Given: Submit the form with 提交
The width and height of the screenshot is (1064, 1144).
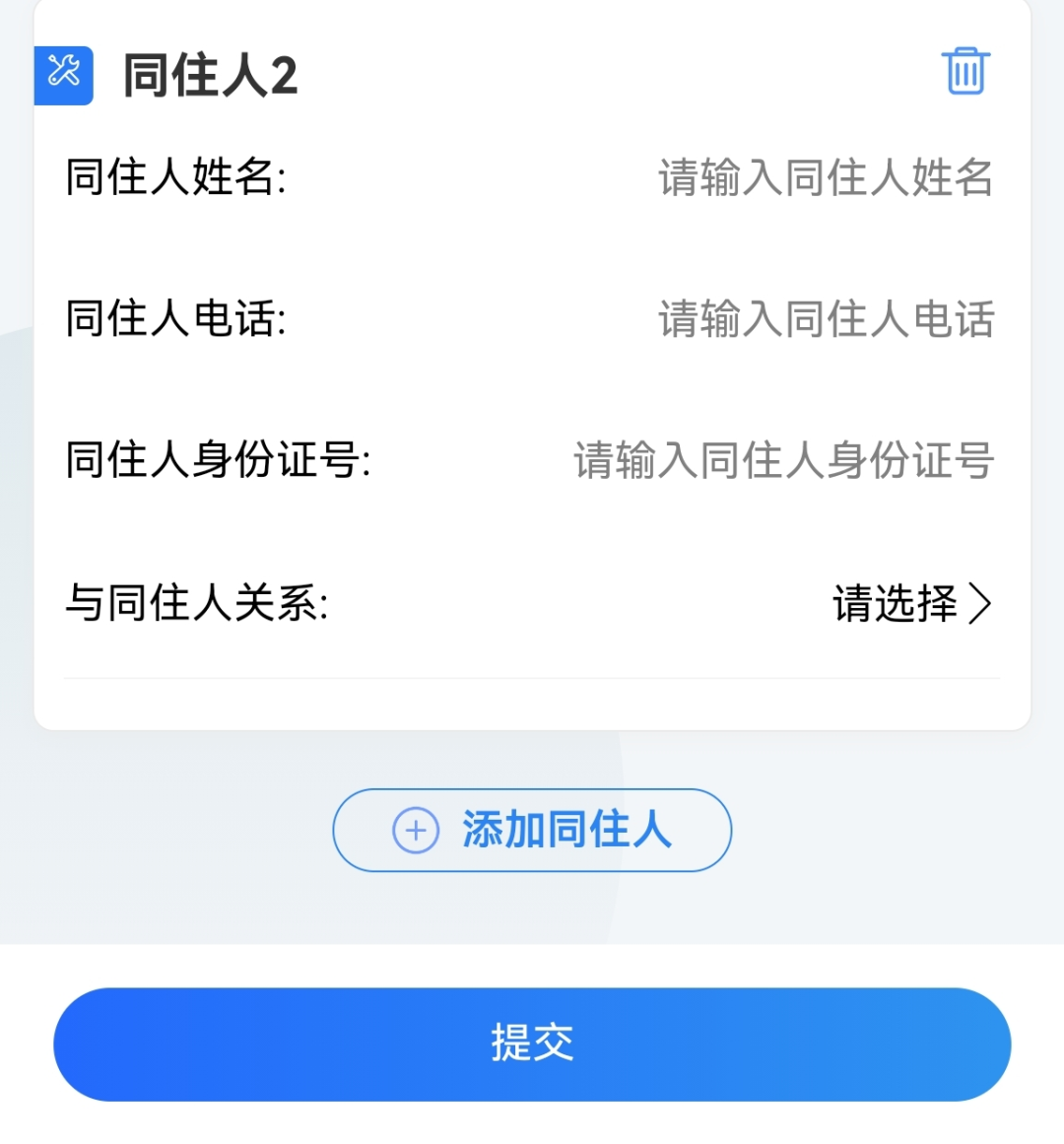Looking at the screenshot, I should coord(532,1043).
